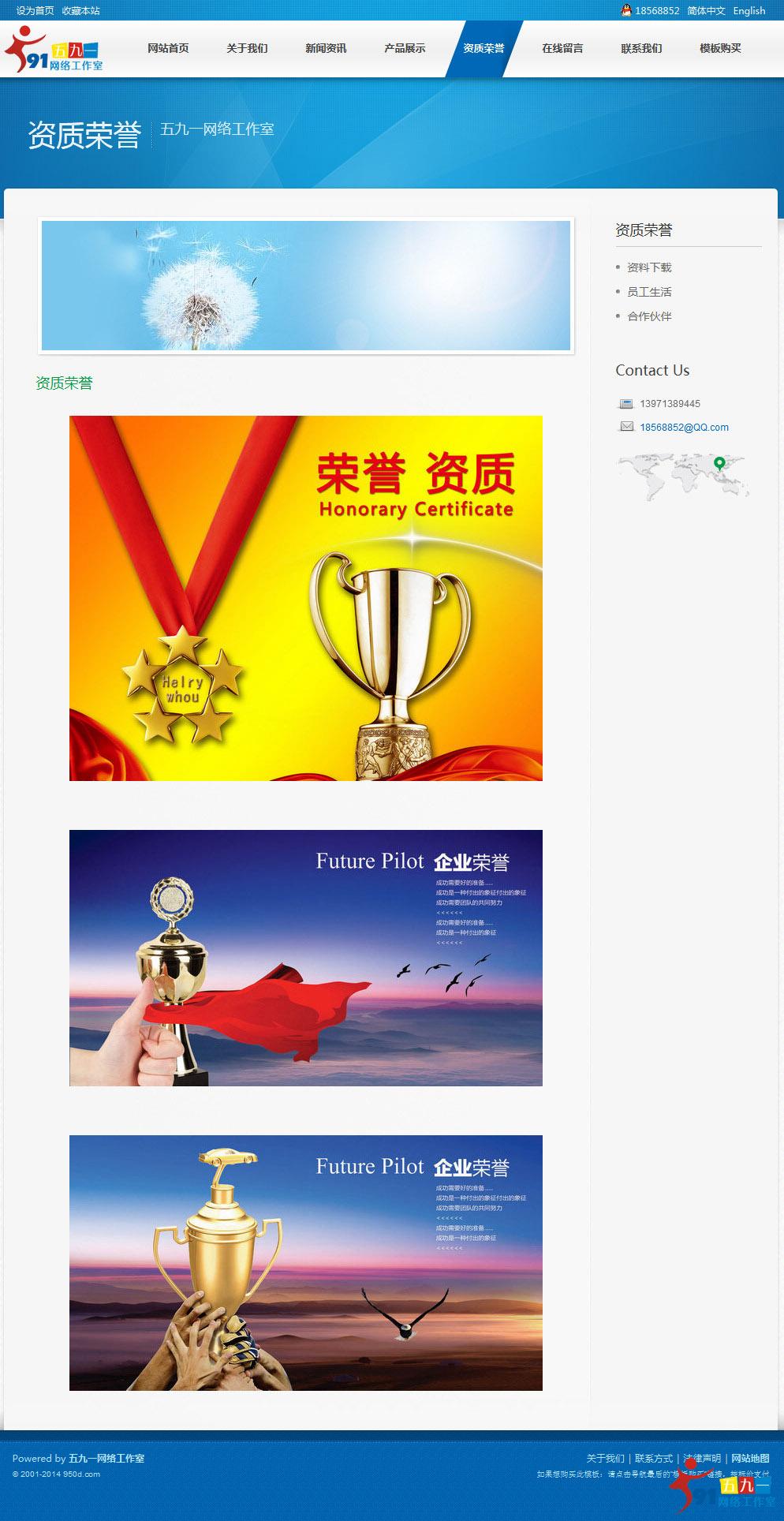The width and height of the screenshot is (784, 1521).
Task: Open the 网站首页 nav item
Action: coord(168,48)
